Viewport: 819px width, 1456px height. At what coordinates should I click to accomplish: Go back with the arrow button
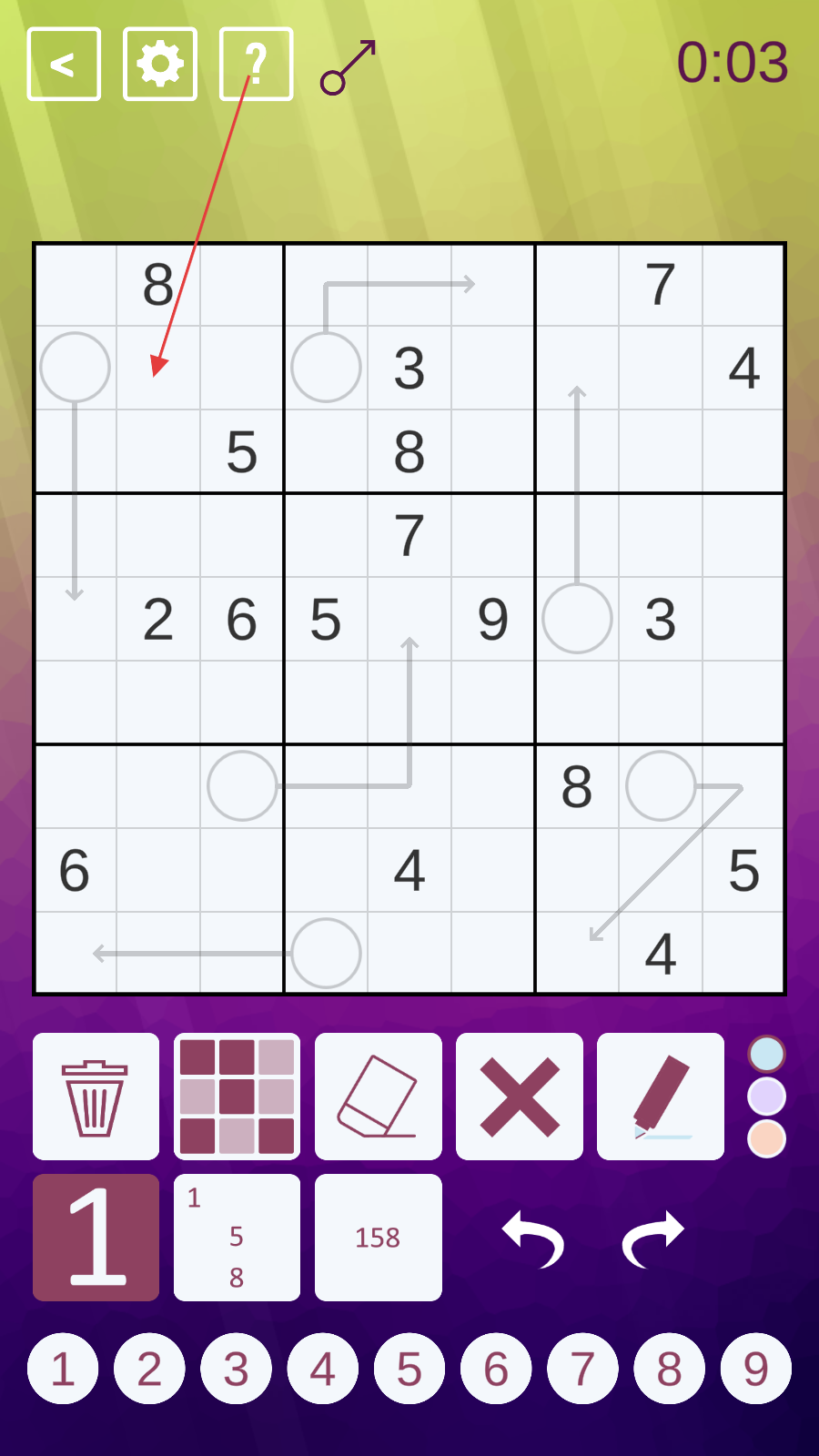tap(64, 64)
